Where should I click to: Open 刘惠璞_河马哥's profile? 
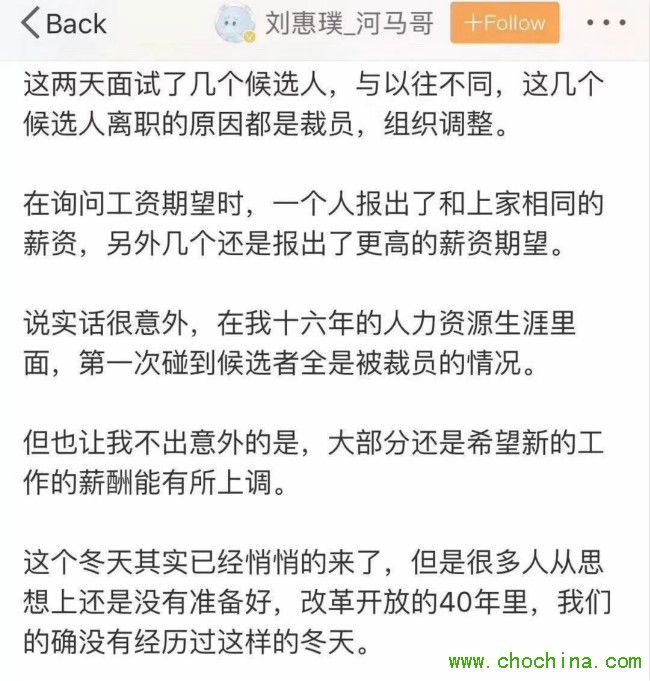point(349,23)
